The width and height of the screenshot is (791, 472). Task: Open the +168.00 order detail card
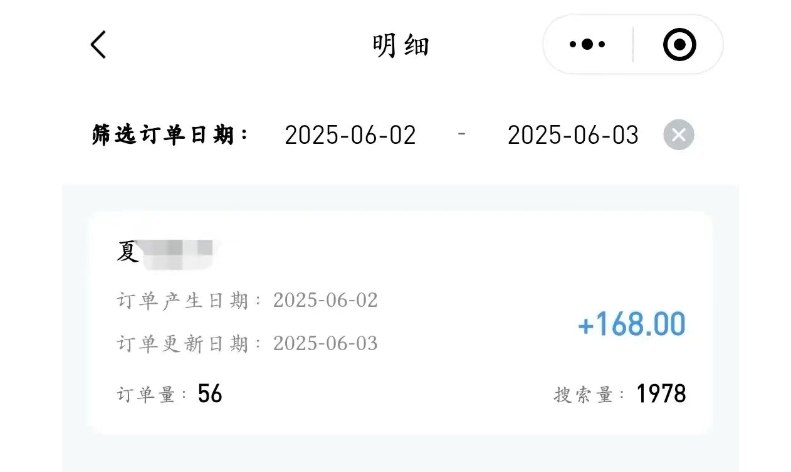point(400,322)
